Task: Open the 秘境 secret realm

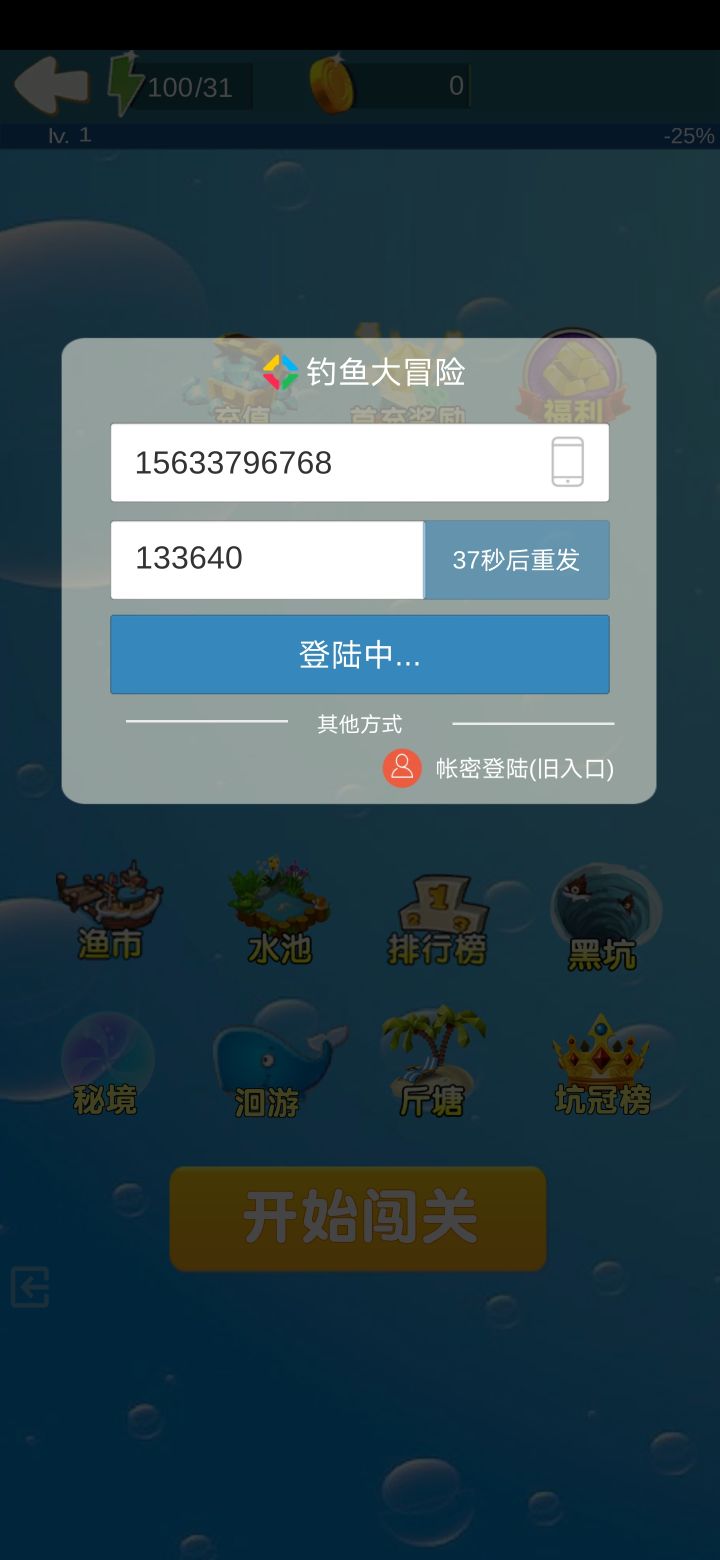Action: pos(107,1060)
